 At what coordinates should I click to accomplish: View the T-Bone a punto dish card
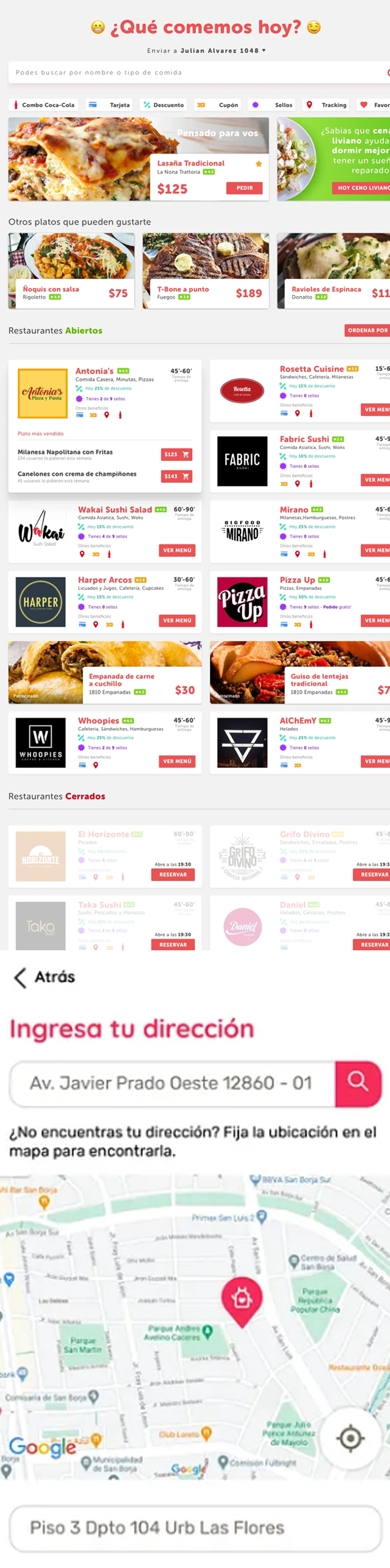point(205,271)
